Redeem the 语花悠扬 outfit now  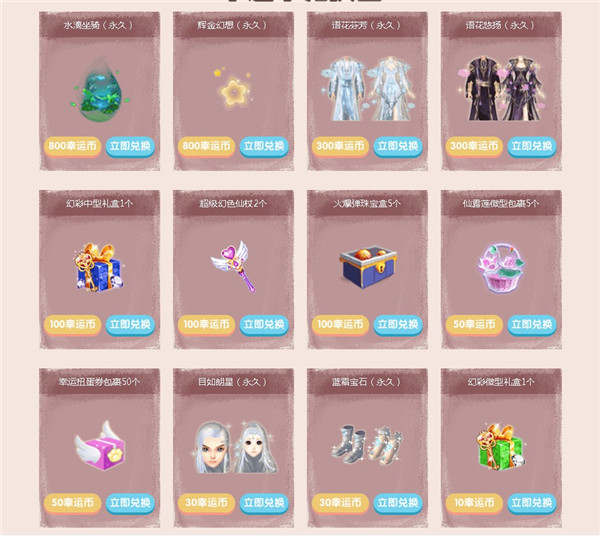point(532,146)
